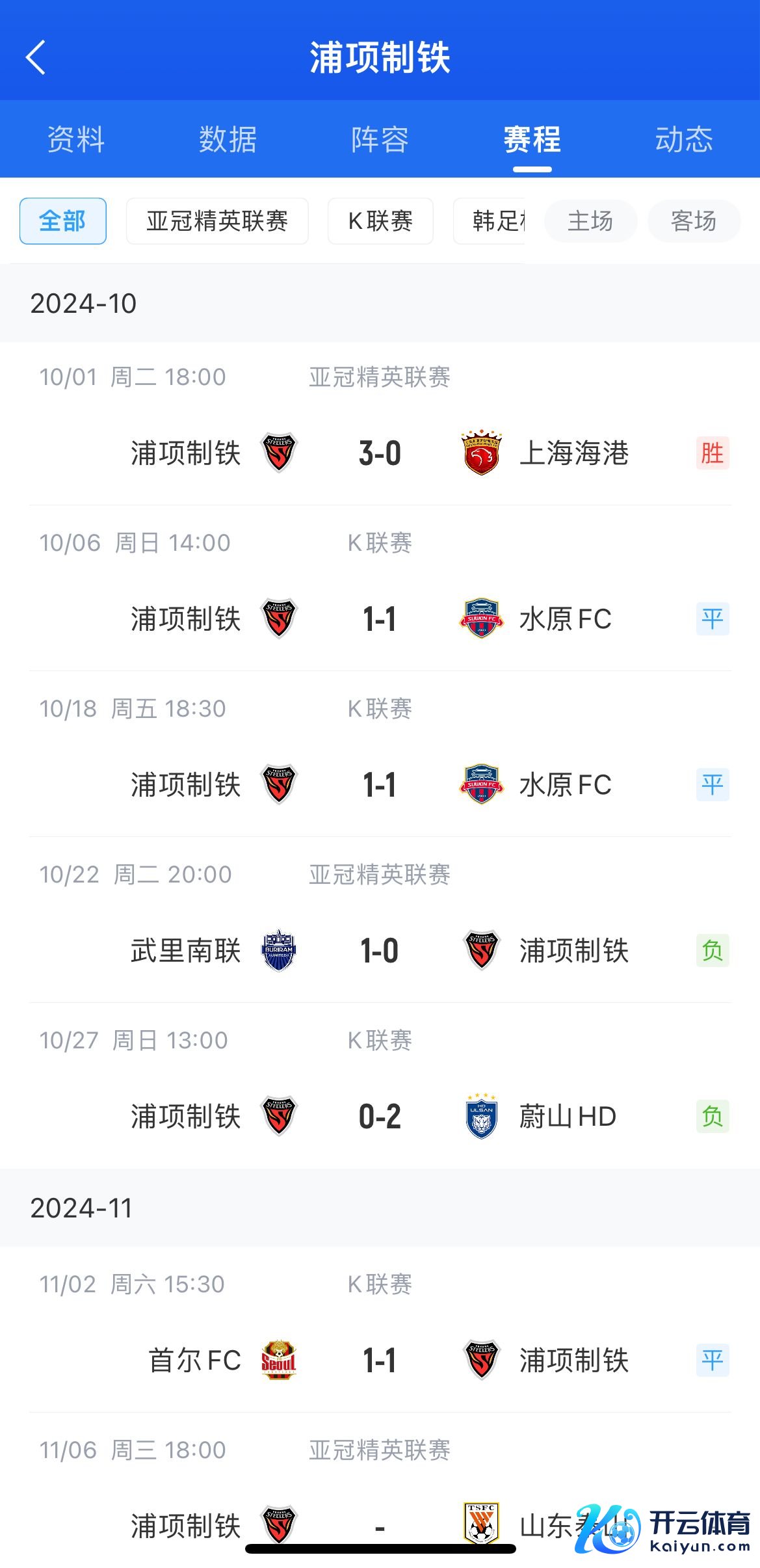
Task: Open the 浦项制铁 vs 上海海港 3-0 match
Action: [x=380, y=423]
